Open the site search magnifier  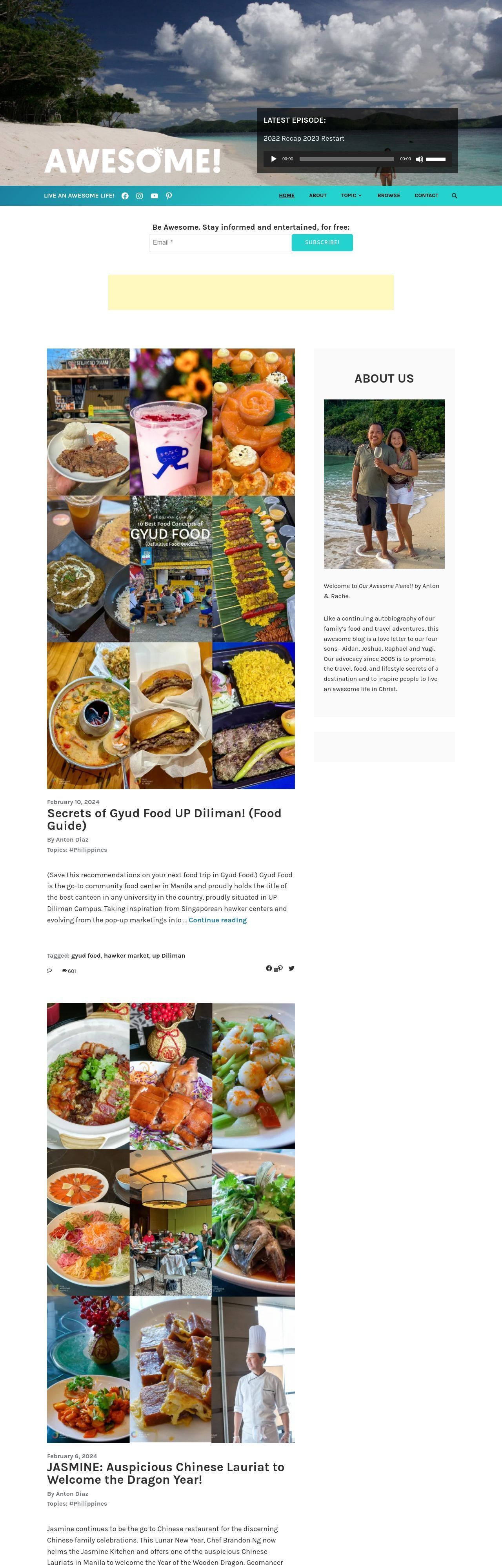[x=455, y=196]
